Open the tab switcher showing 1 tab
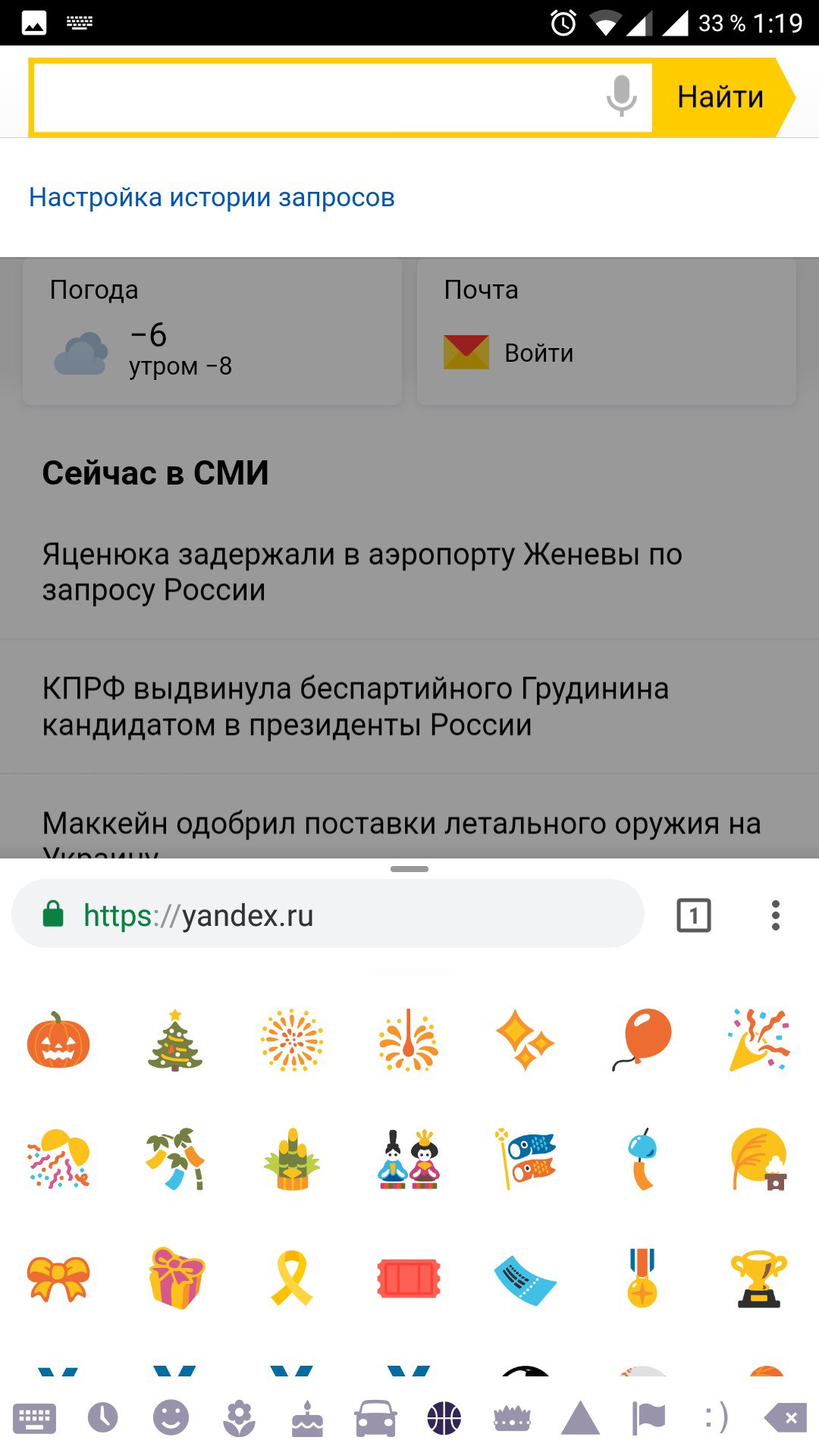Screen dimensions: 819x1456 pos(693,915)
